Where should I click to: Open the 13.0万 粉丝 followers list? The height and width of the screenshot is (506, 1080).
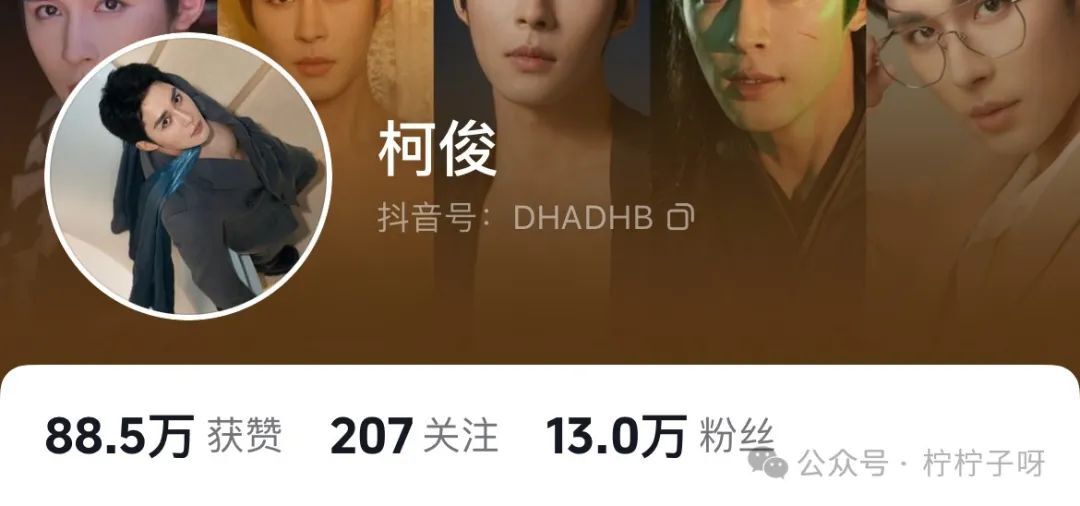point(660,437)
